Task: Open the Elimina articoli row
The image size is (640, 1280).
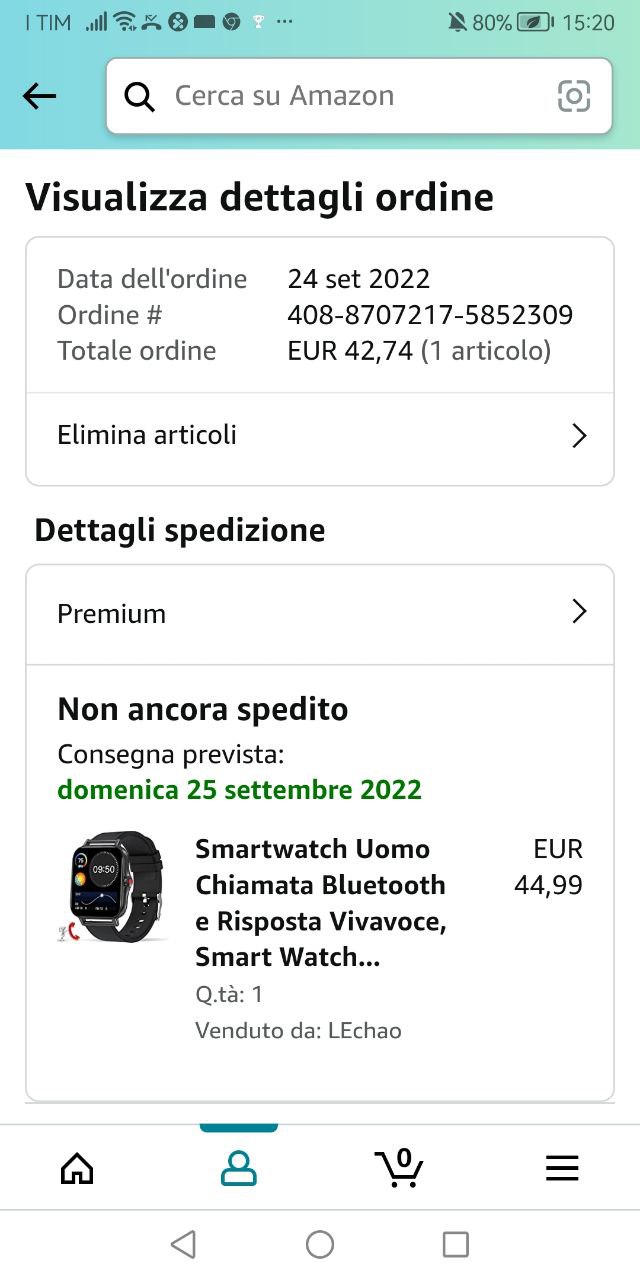Action: click(320, 436)
